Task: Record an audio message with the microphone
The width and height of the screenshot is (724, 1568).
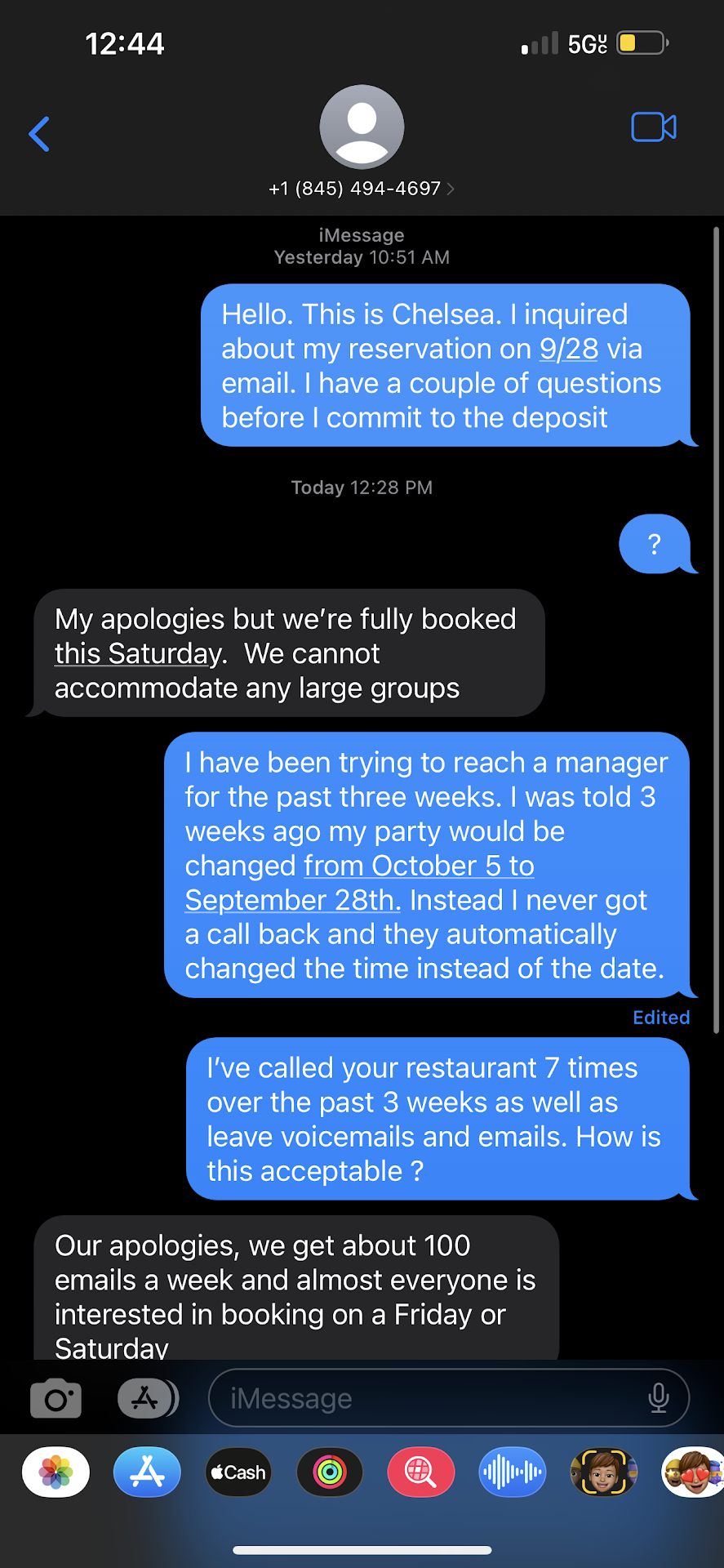Action: coord(658,1399)
